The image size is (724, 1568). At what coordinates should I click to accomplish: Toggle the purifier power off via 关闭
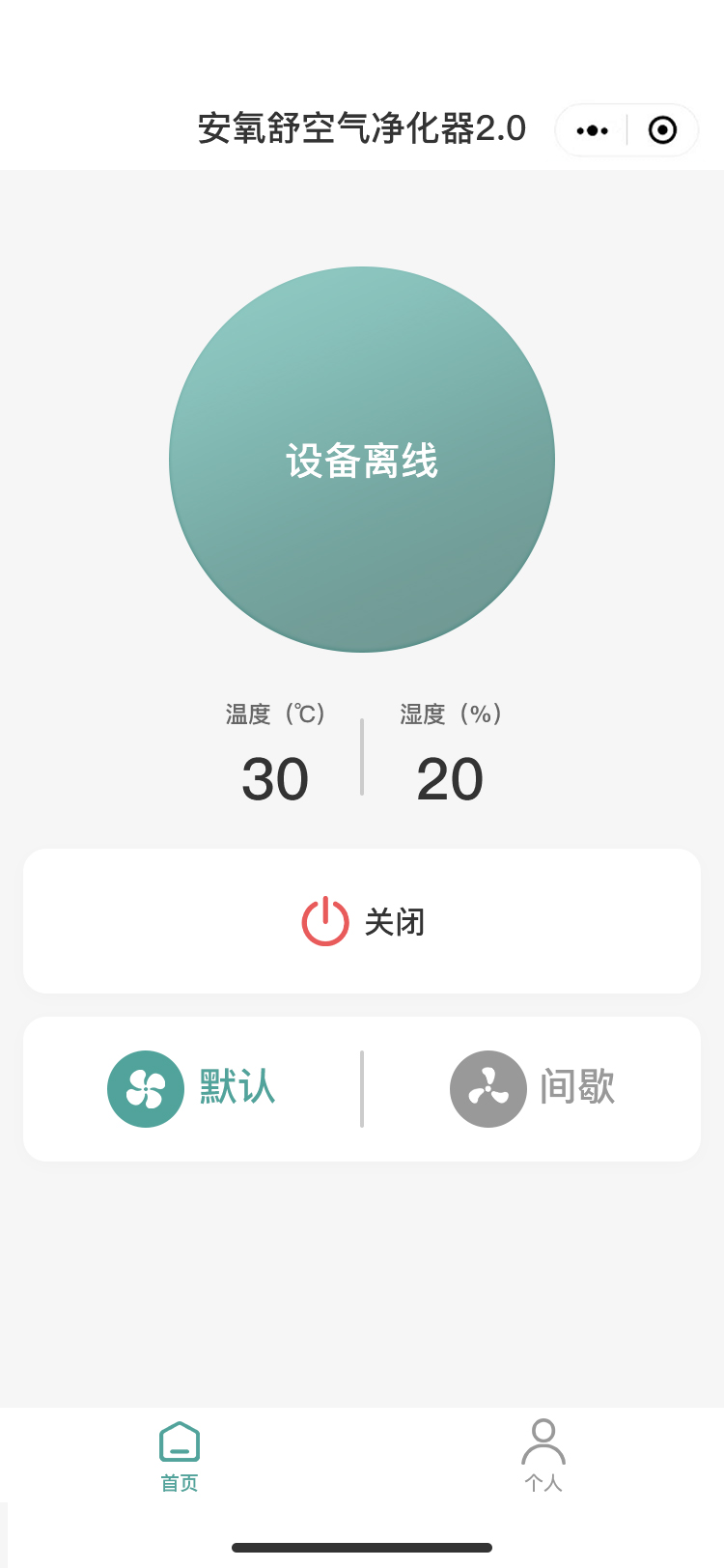pos(362,920)
